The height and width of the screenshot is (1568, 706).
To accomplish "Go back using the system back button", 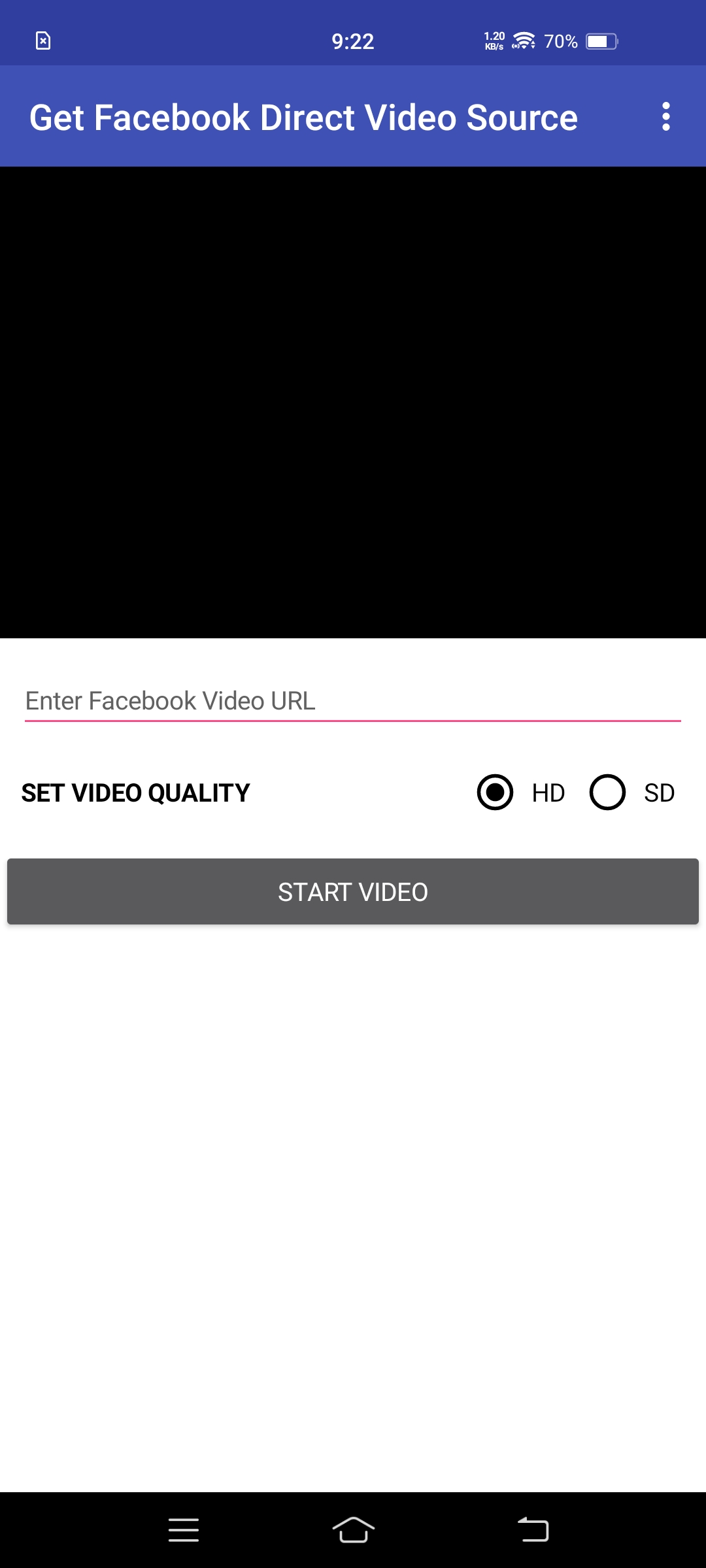I will click(533, 1530).
